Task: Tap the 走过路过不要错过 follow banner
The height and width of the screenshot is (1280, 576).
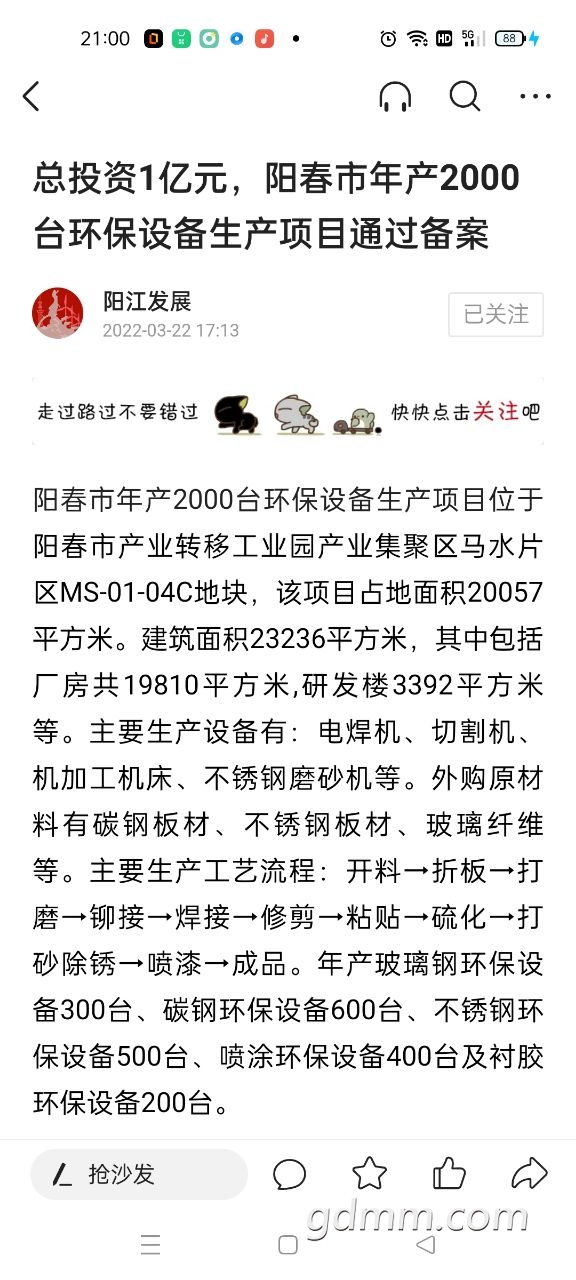Action: (x=288, y=411)
